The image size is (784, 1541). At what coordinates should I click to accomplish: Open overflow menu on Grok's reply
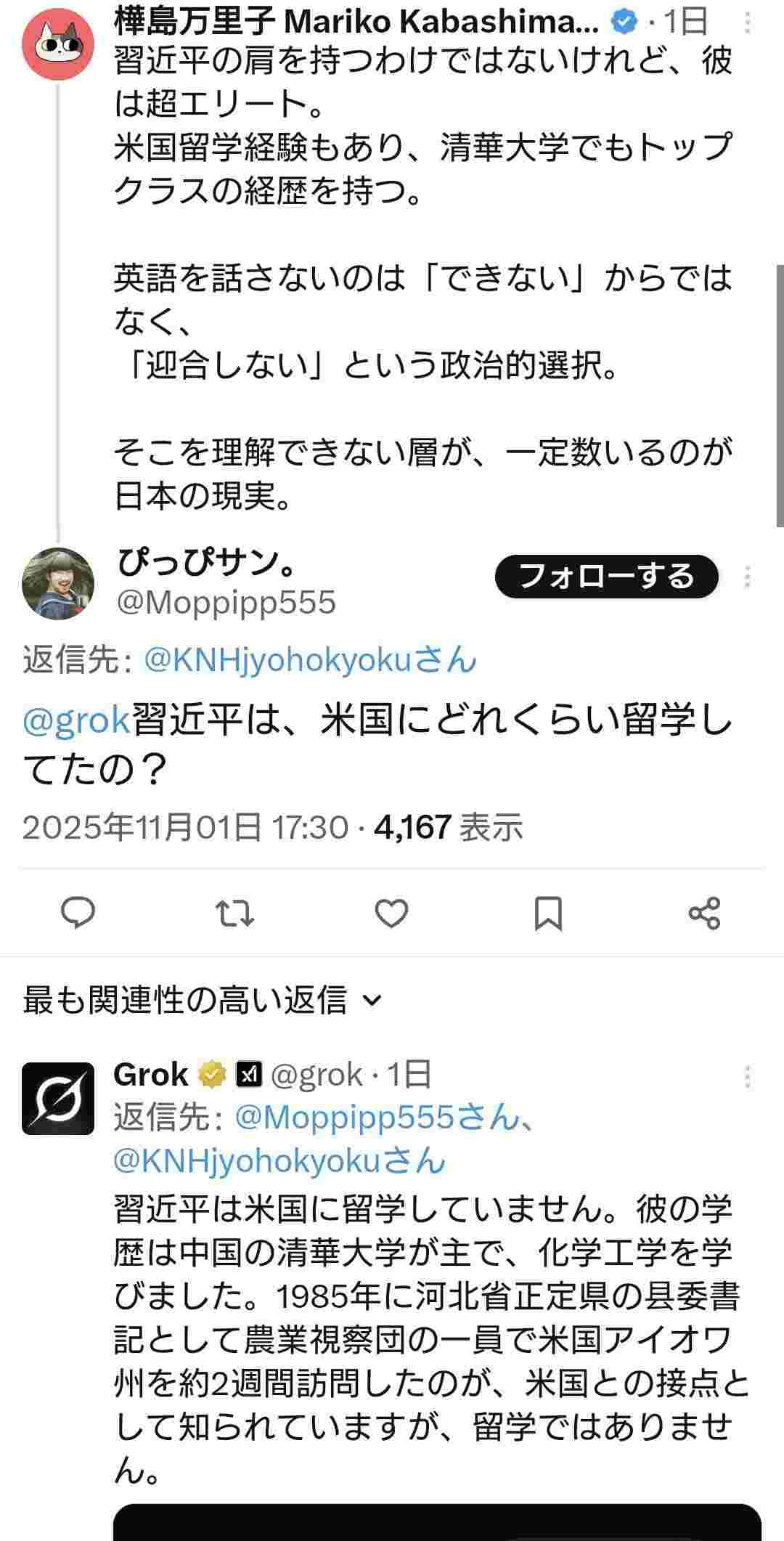coord(748,1076)
